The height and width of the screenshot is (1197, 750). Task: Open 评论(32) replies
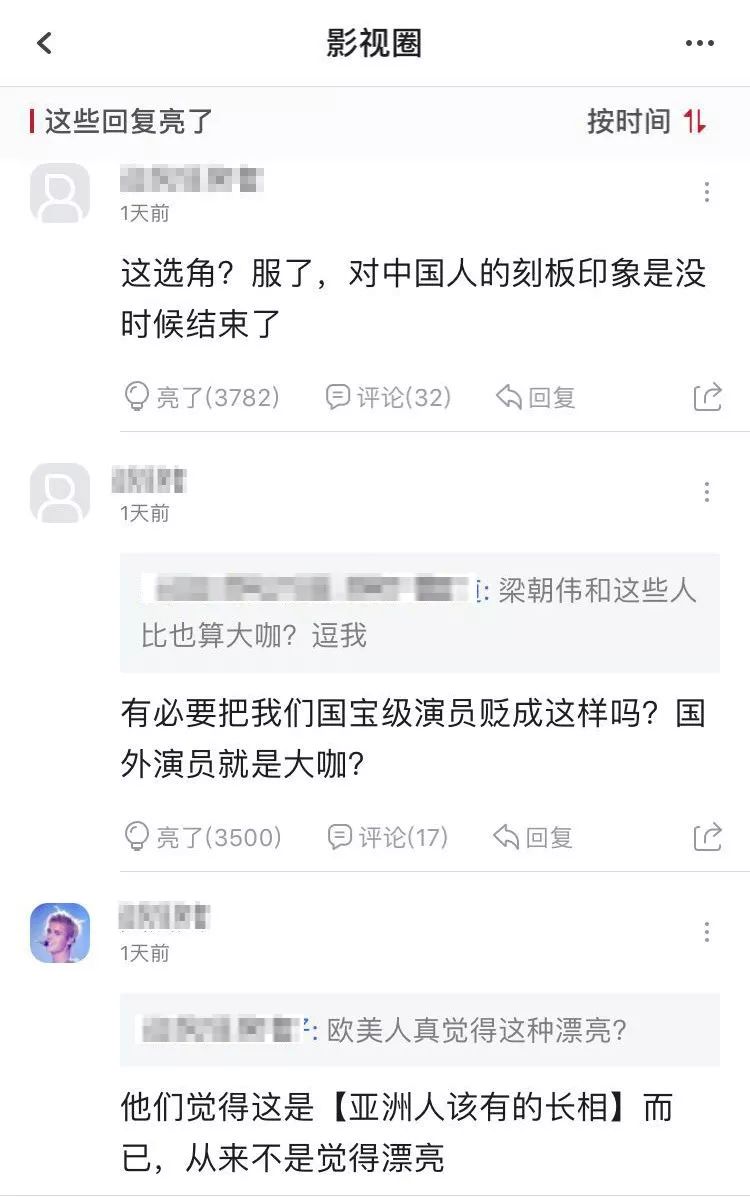tap(389, 397)
